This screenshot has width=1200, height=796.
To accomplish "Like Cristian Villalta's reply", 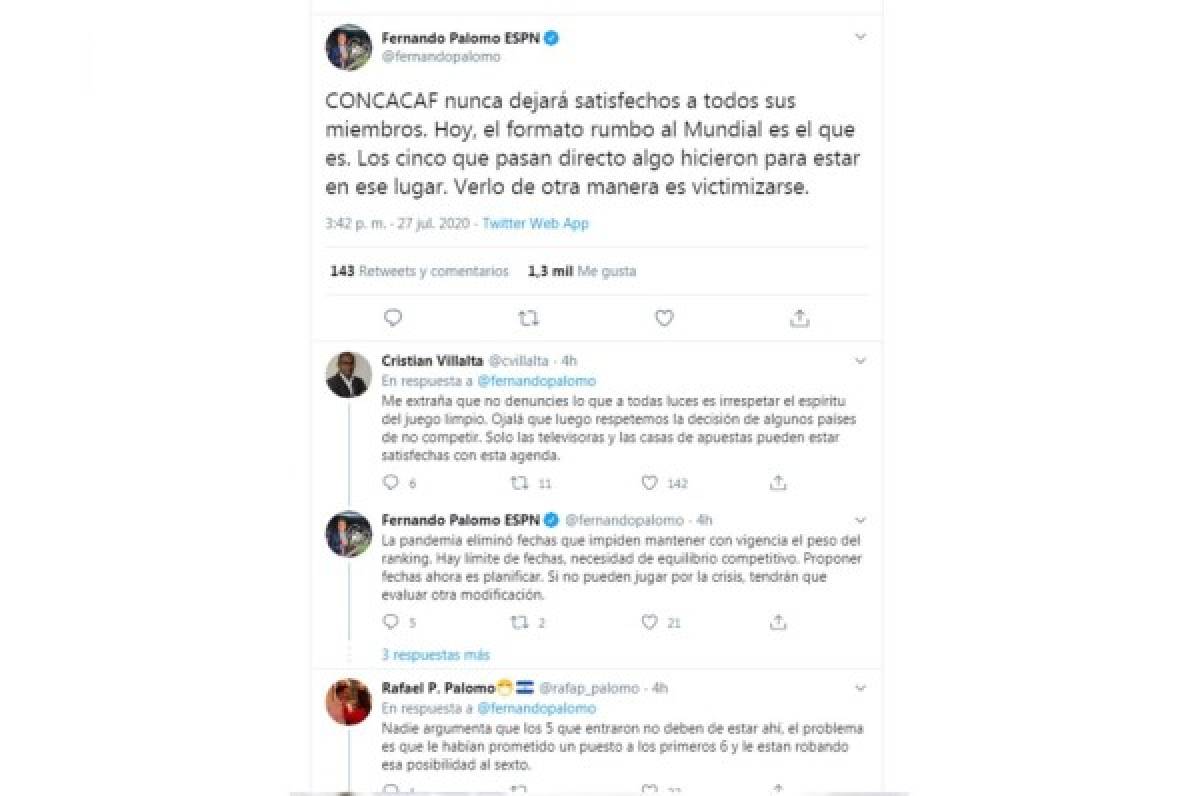I will coord(650,483).
